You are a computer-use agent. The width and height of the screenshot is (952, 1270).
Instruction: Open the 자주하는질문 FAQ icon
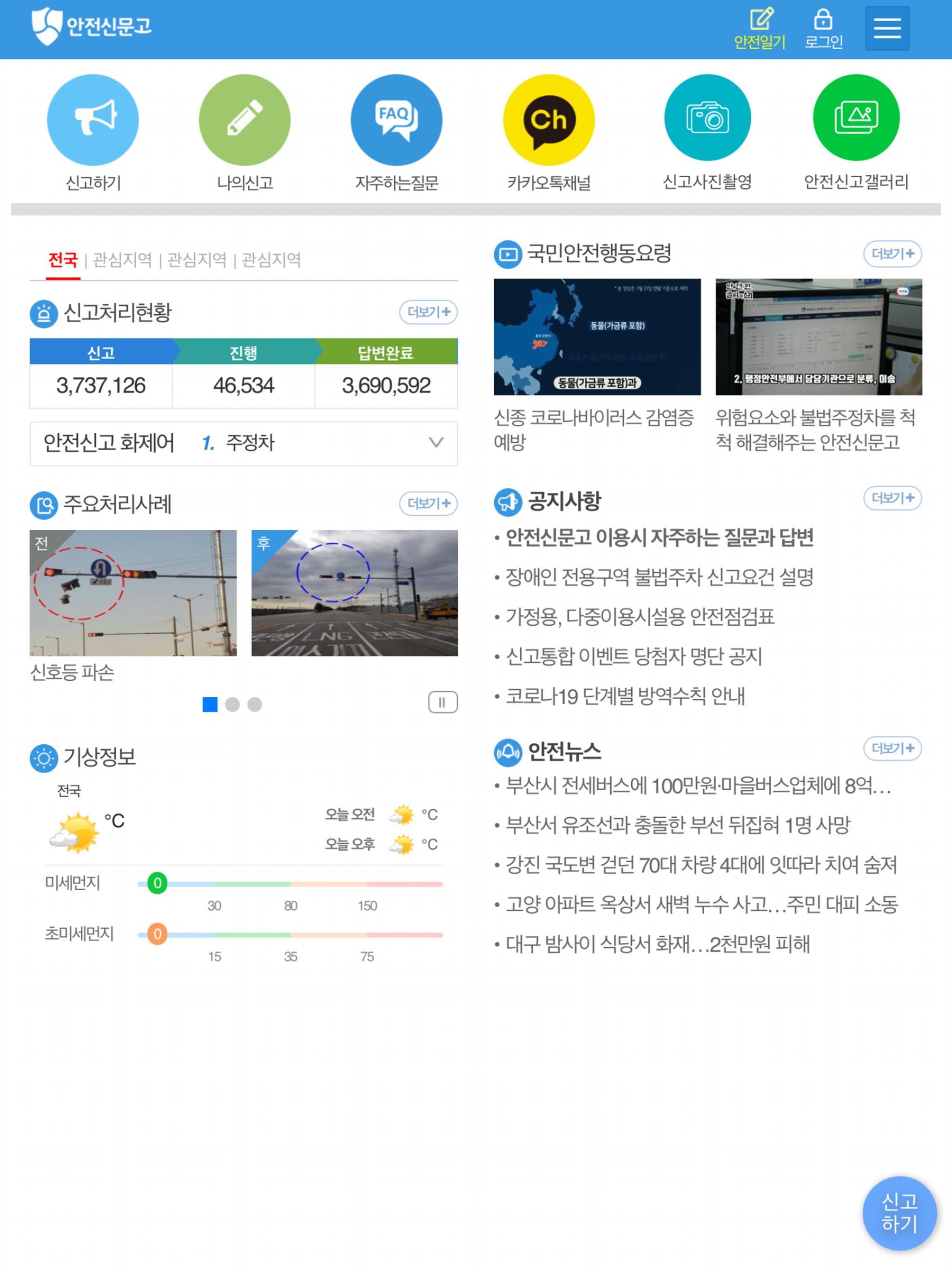click(396, 119)
